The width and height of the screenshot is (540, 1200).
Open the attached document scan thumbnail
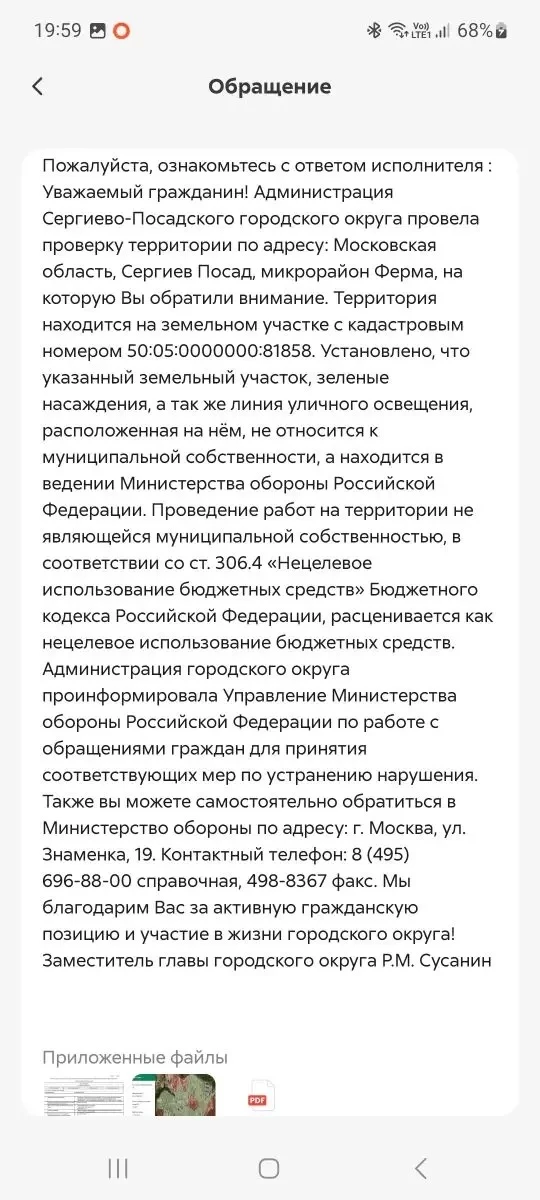(83, 1094)
